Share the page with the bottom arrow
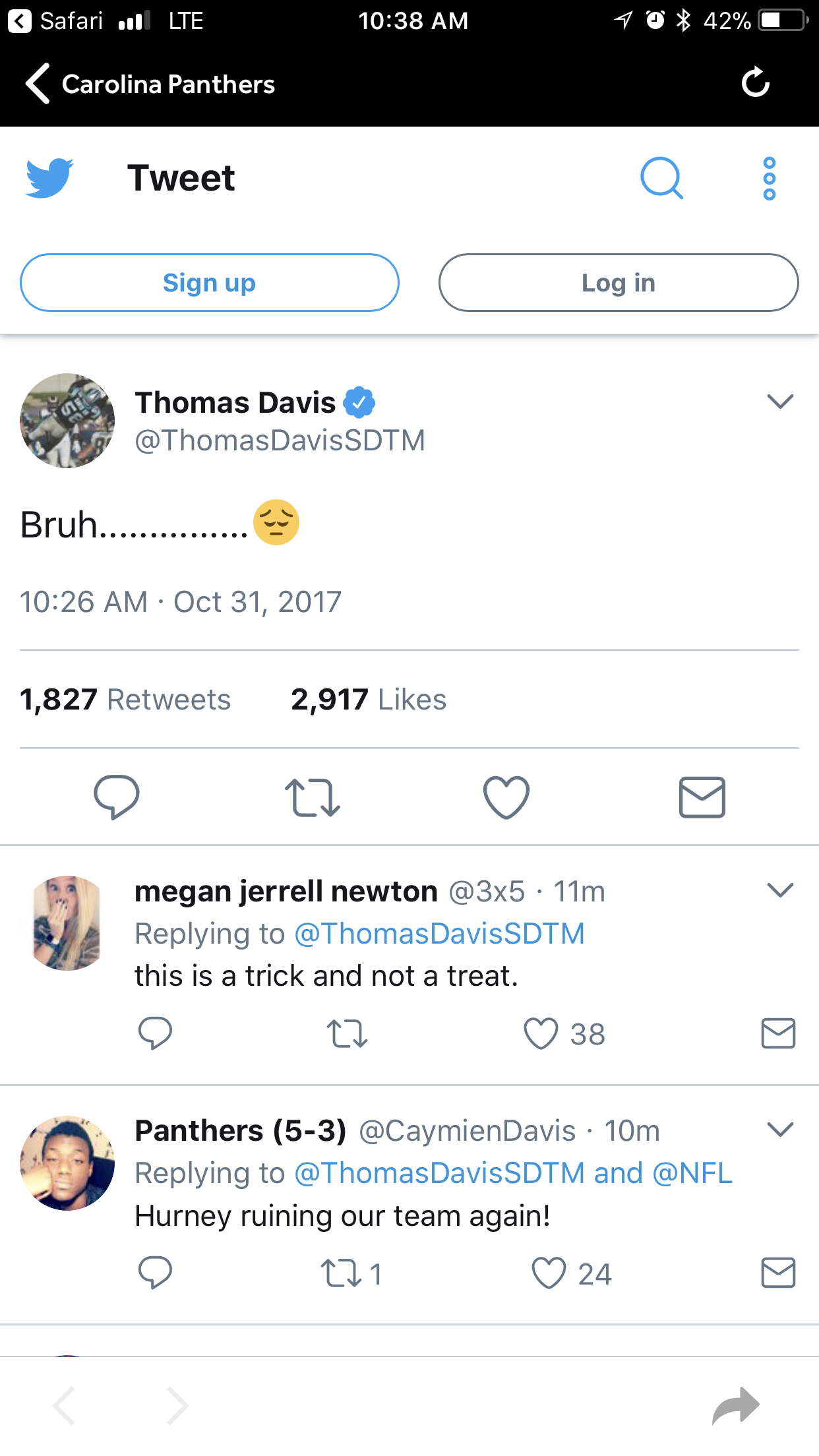Image resolution: width=819 pixels, height=1456 pixels. 736,1407
